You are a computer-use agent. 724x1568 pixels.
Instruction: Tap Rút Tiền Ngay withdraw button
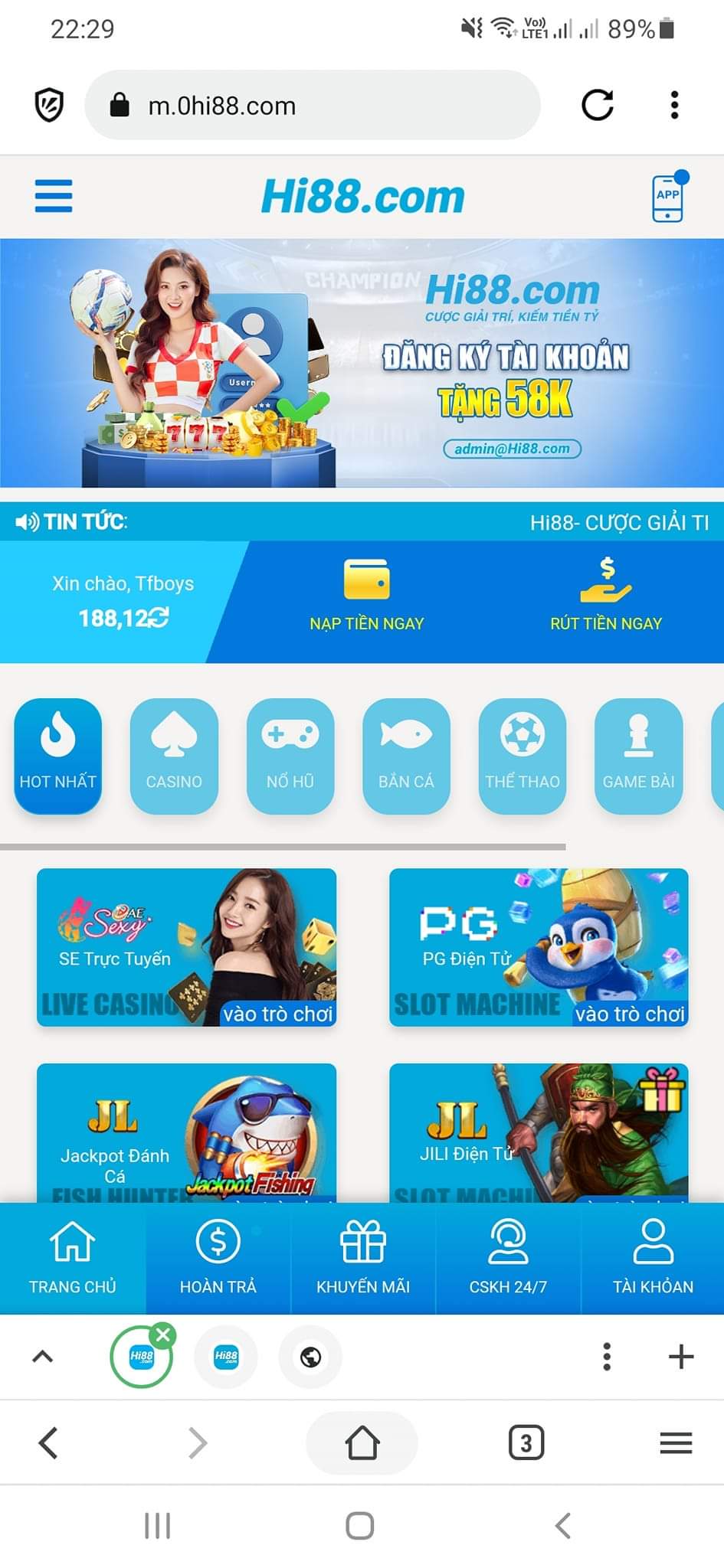(x=605, y=596)
